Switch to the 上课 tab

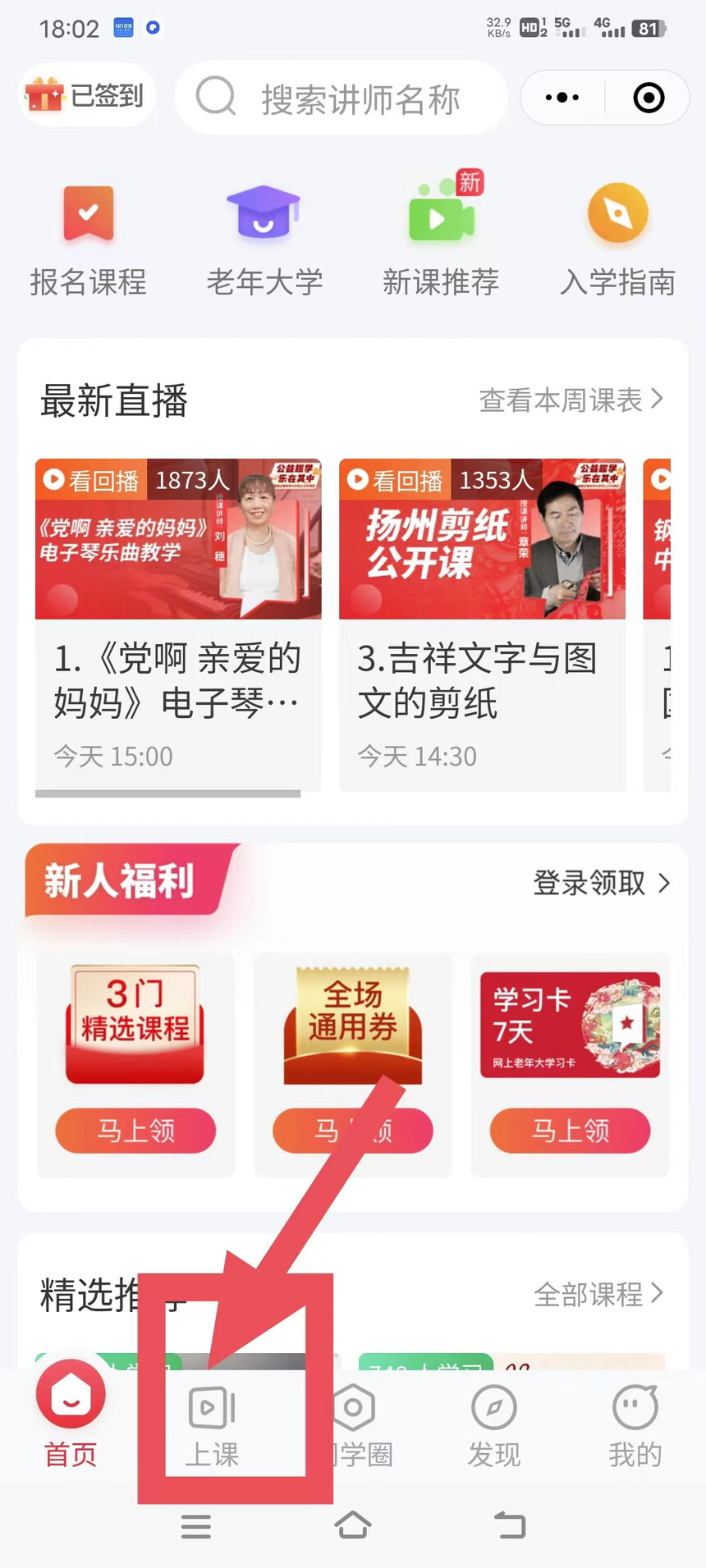coord(212,1426)
